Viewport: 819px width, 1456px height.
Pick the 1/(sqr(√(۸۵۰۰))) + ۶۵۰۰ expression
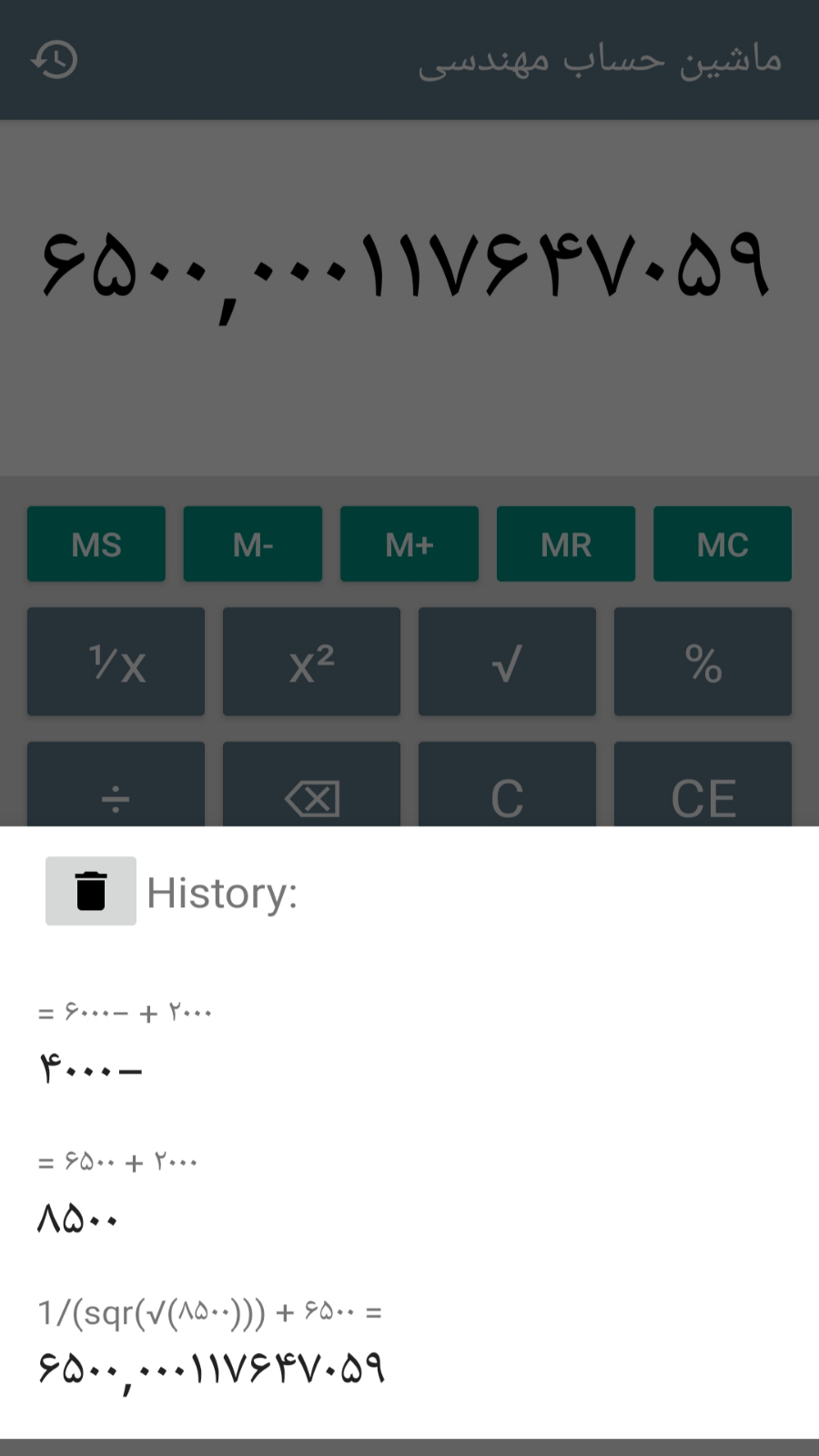(x=209, y=1312)
